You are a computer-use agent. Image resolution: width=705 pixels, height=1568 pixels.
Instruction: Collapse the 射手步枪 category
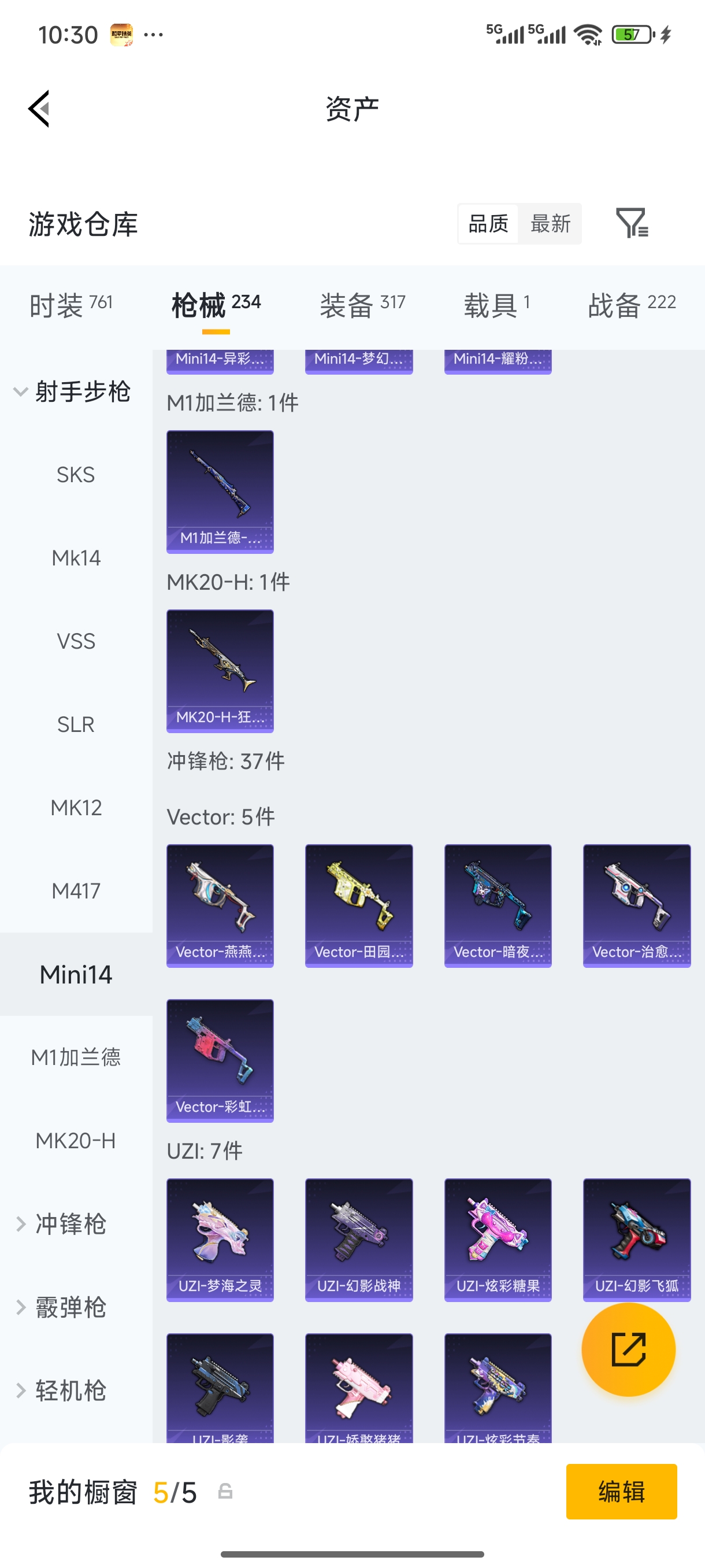click(72, 391)
